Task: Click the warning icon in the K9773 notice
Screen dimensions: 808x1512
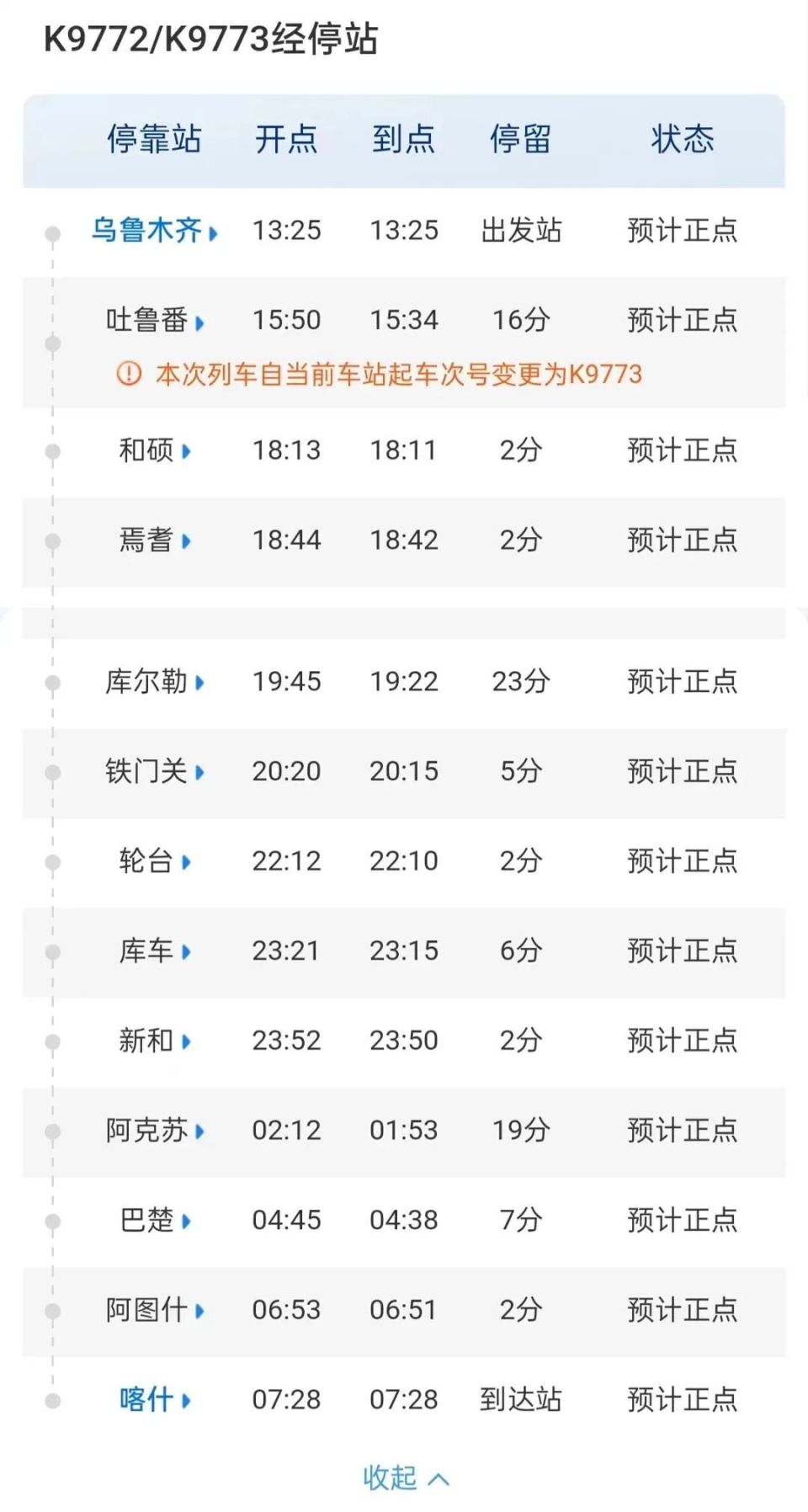Action: 127,376
